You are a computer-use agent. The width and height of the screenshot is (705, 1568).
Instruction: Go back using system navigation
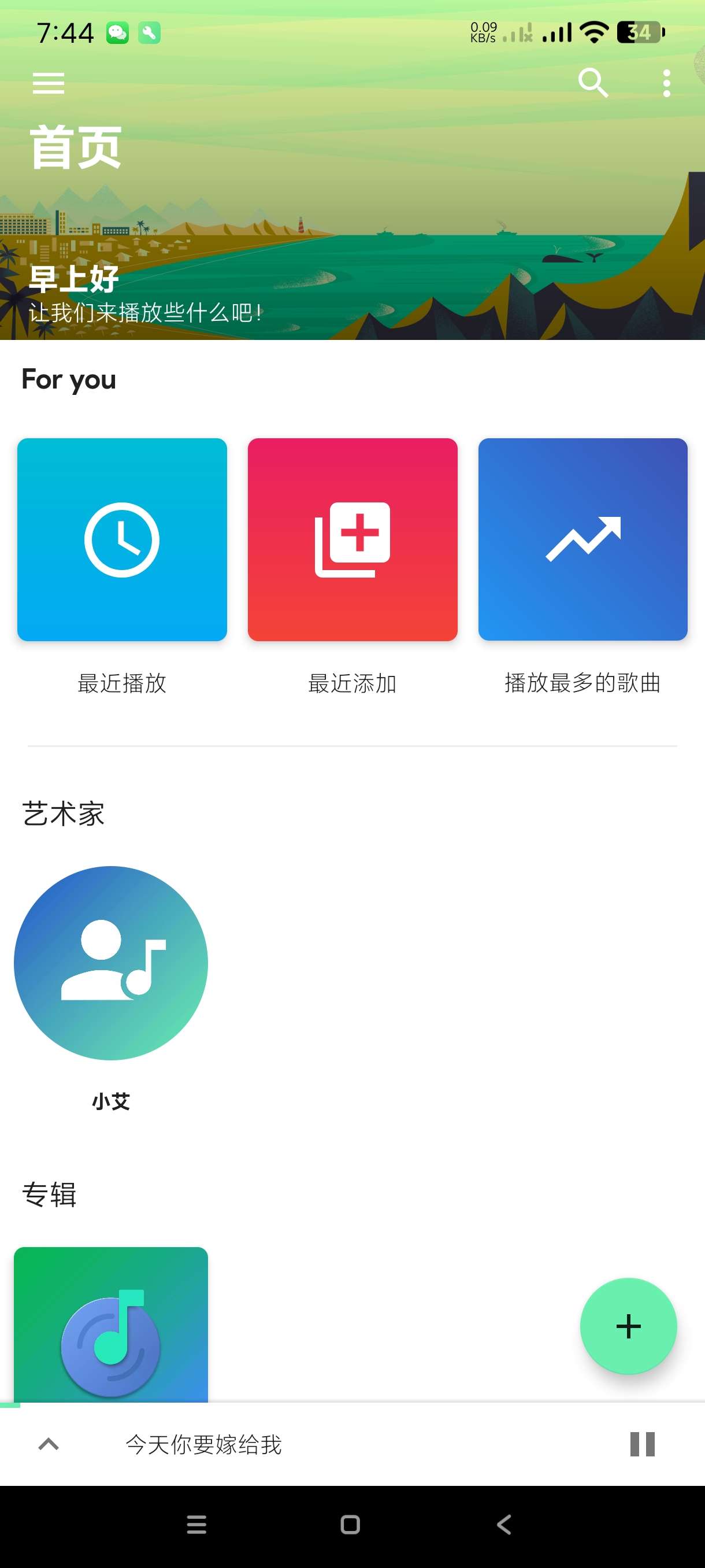[504, 1524]
